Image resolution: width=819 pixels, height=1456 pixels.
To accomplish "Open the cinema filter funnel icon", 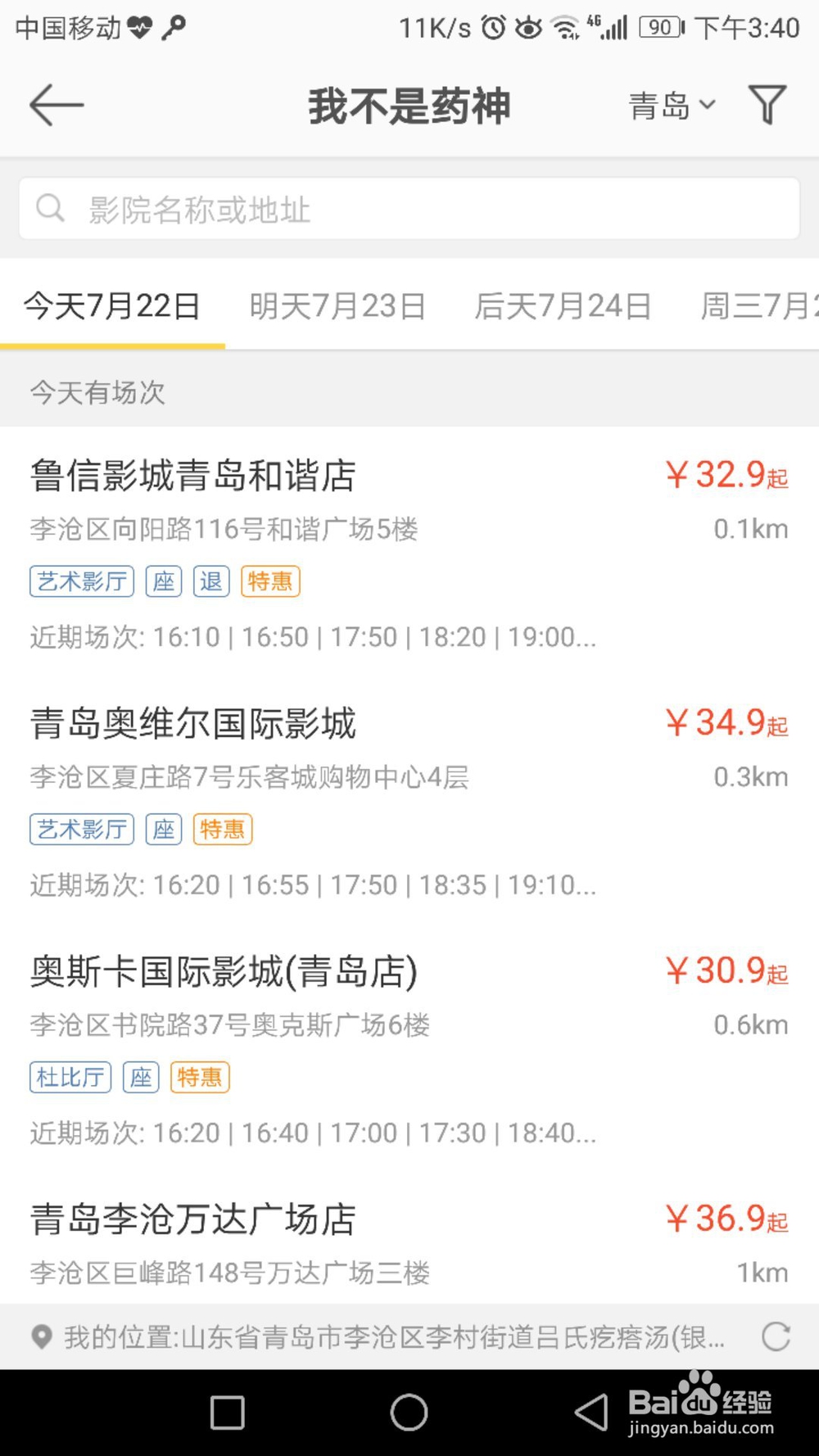I will [x=767, y=105].
